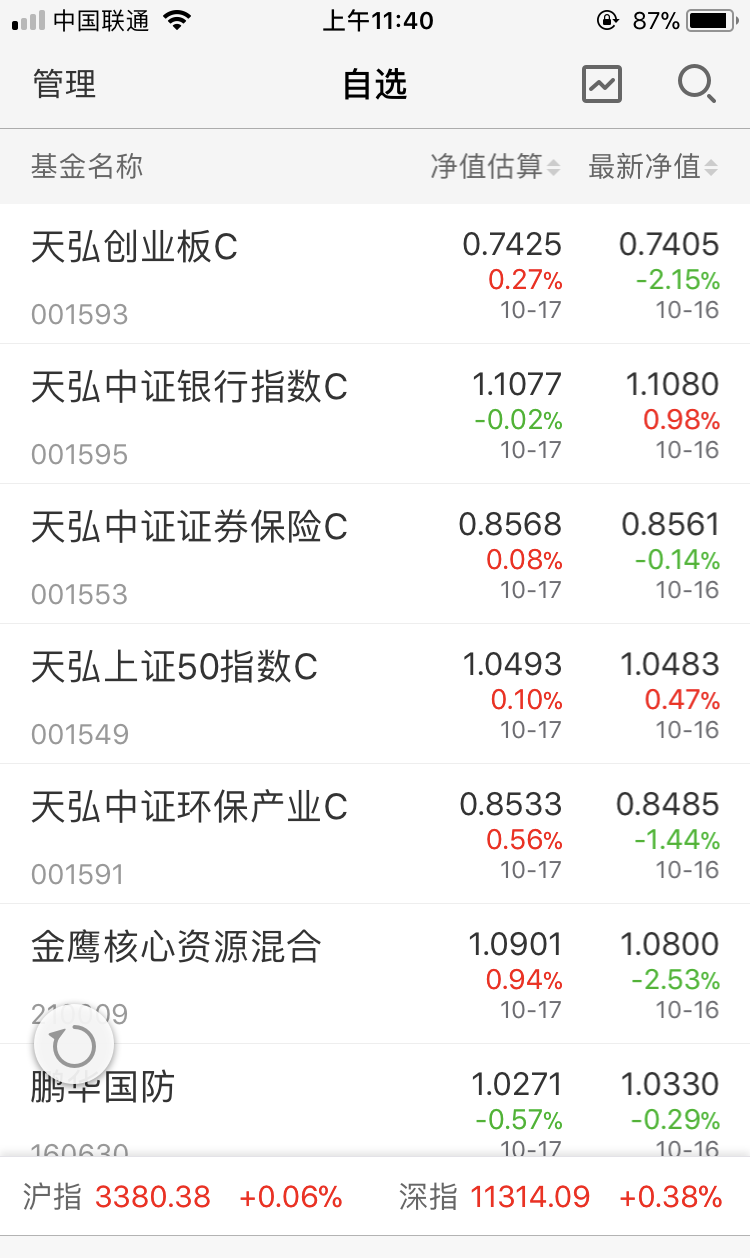Open fund 鹏华国防
Image resolution: width=750 pixels, height=1258 pixels.
(375, 1100)
